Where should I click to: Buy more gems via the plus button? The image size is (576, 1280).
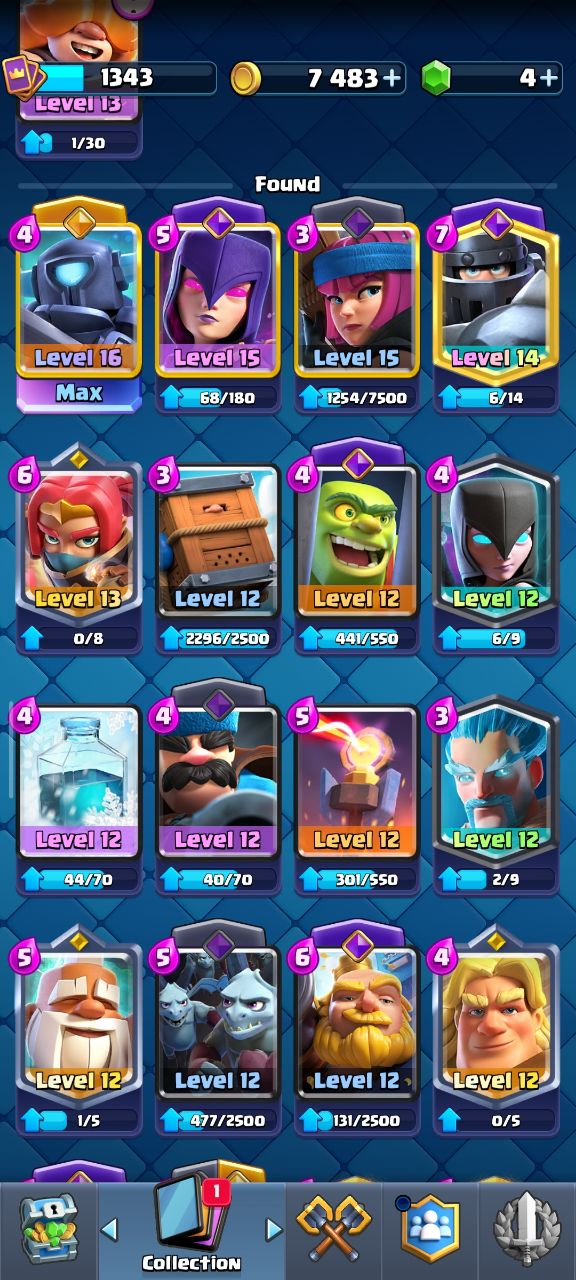(550, 78)
